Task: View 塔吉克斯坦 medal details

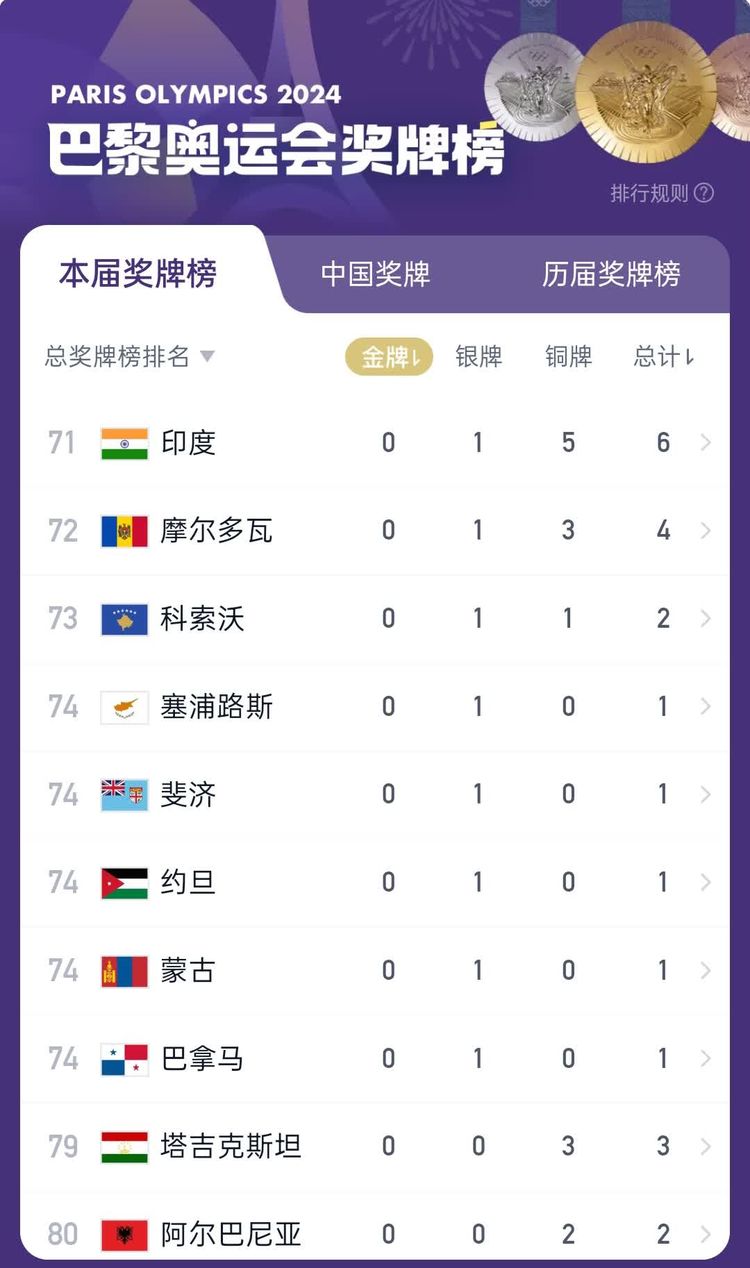Action: click(375, 1147)
